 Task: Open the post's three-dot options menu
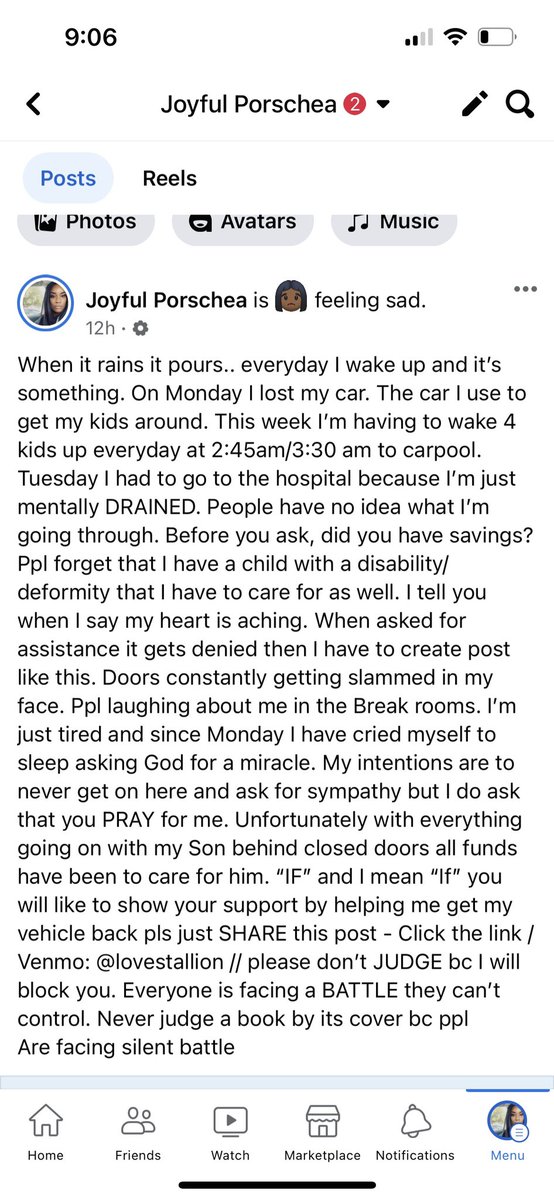coord(524,289)
